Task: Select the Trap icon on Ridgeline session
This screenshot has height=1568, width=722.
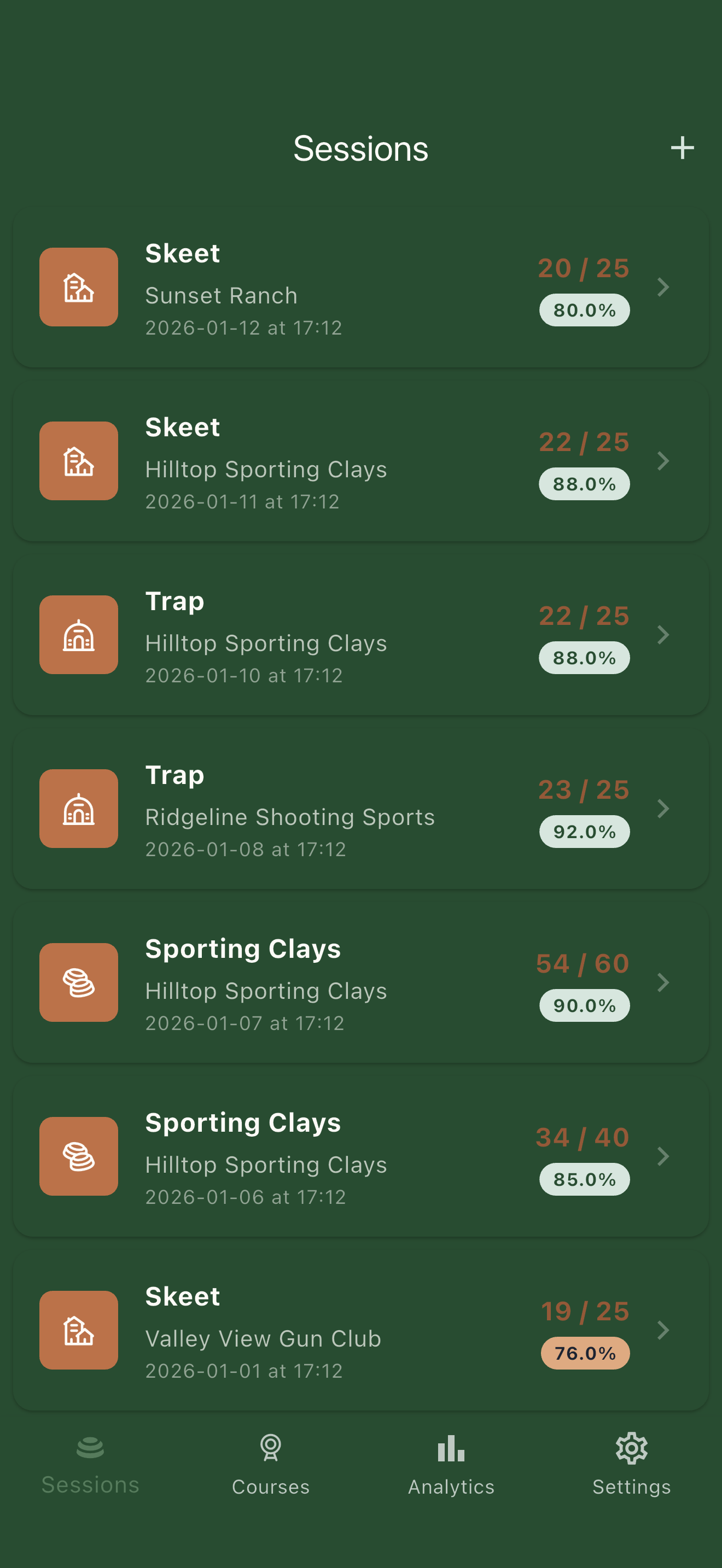Action: [78, 809]
